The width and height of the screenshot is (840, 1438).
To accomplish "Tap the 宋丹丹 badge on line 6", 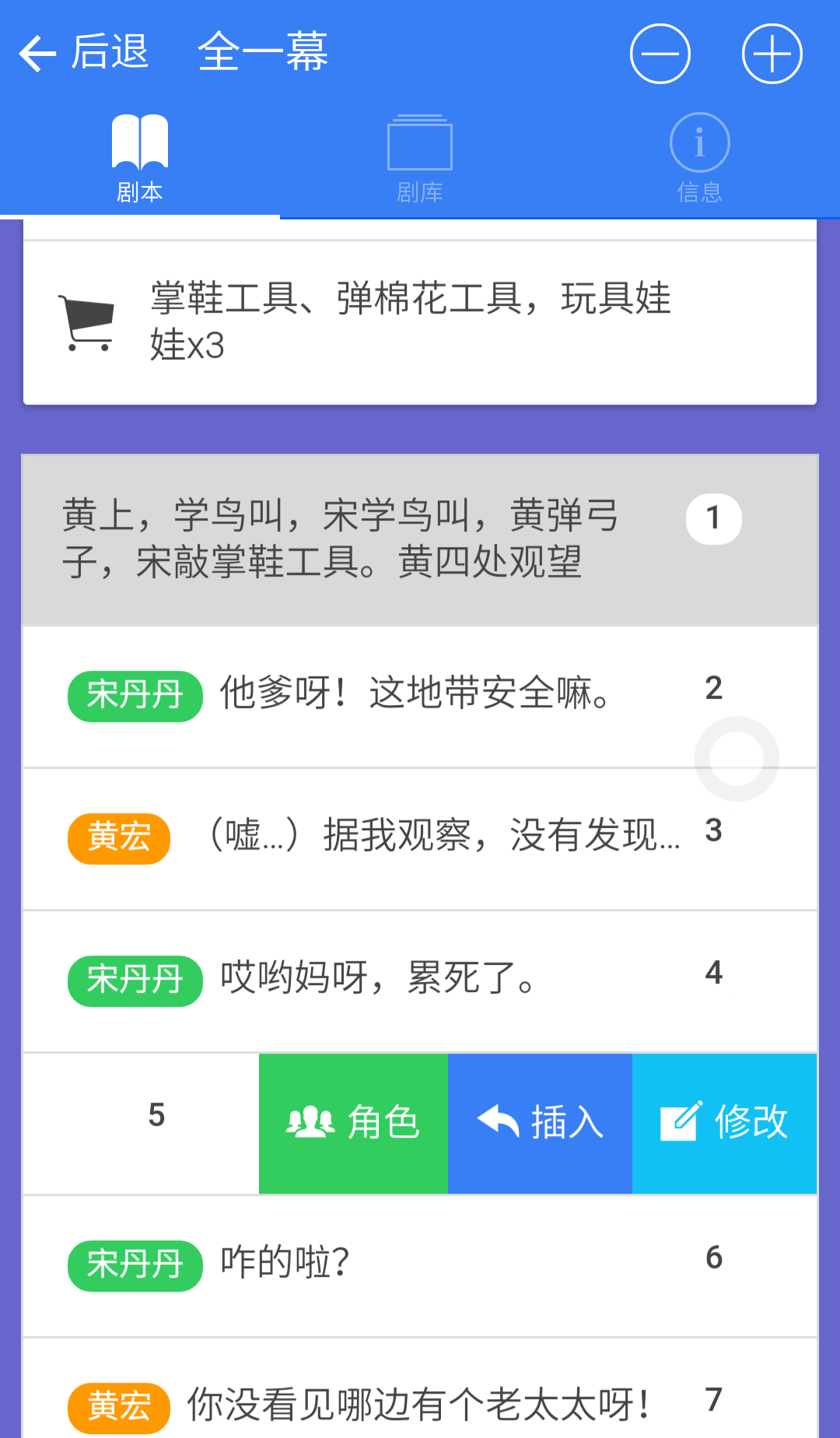I will click(x=134, y=1264).
